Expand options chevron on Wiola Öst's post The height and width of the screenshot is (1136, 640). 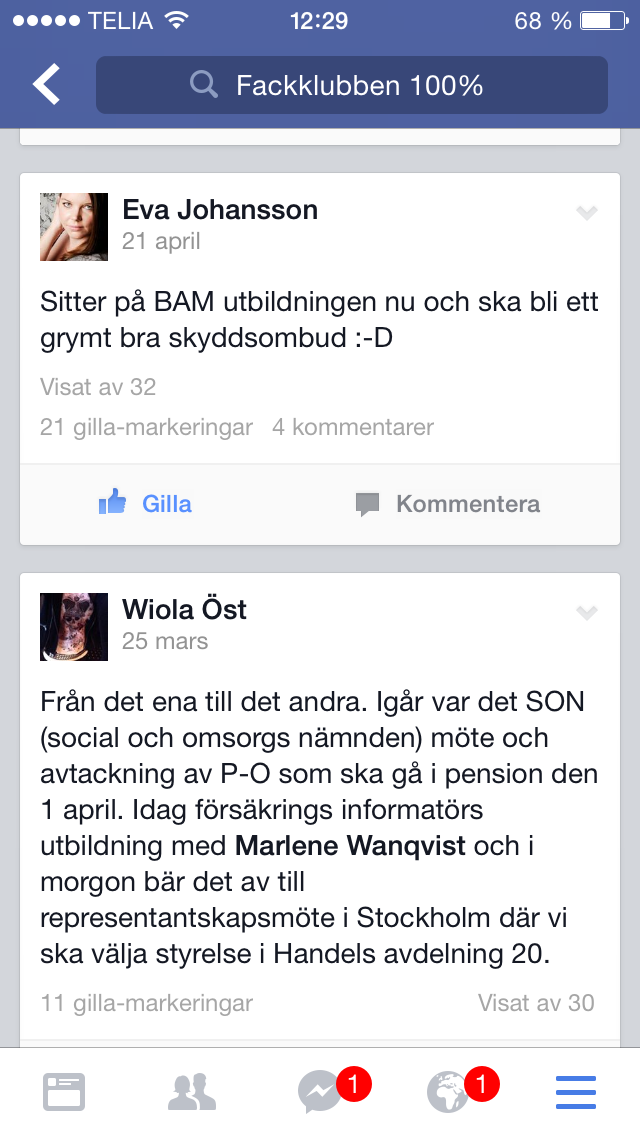[x=587, y=612]
